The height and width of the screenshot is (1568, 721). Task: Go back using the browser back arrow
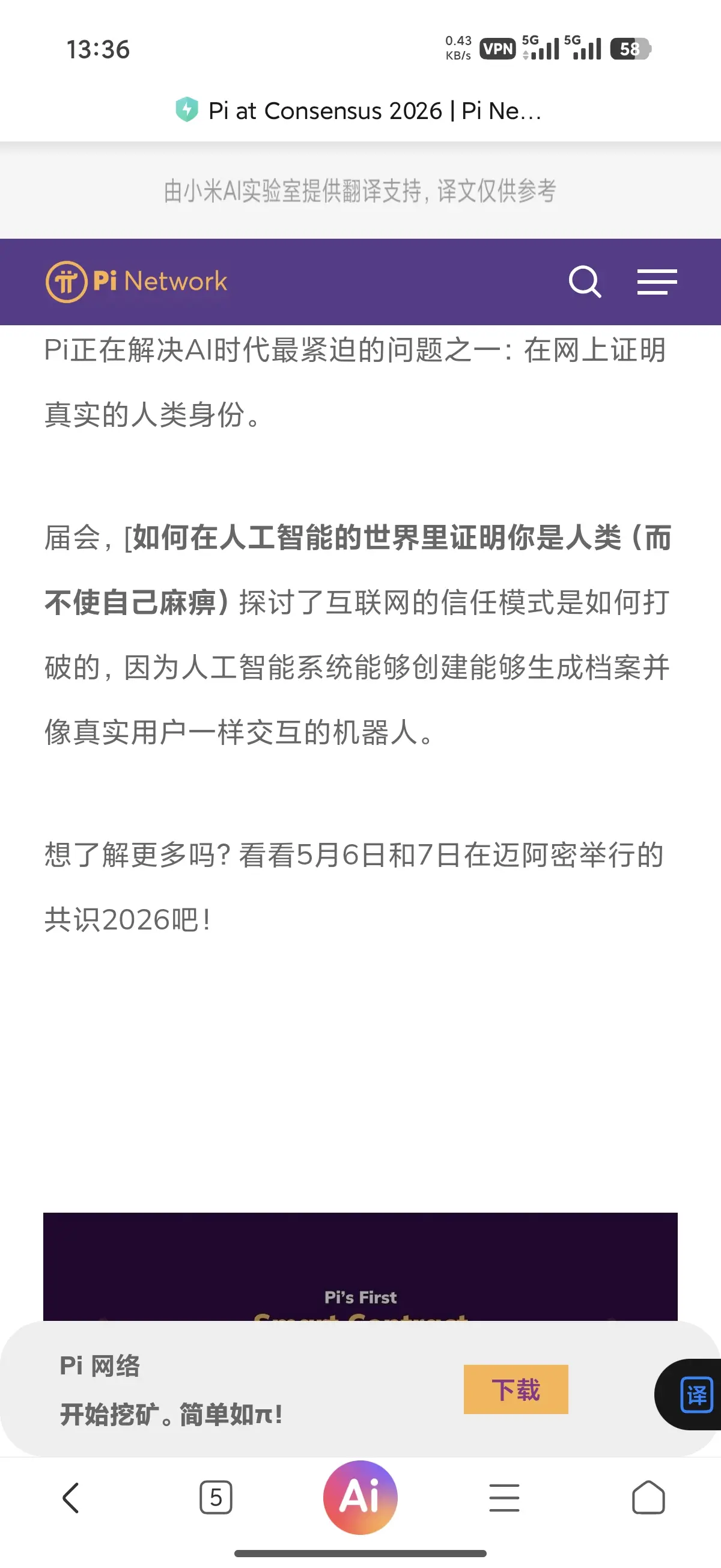tap(70, 1498)
